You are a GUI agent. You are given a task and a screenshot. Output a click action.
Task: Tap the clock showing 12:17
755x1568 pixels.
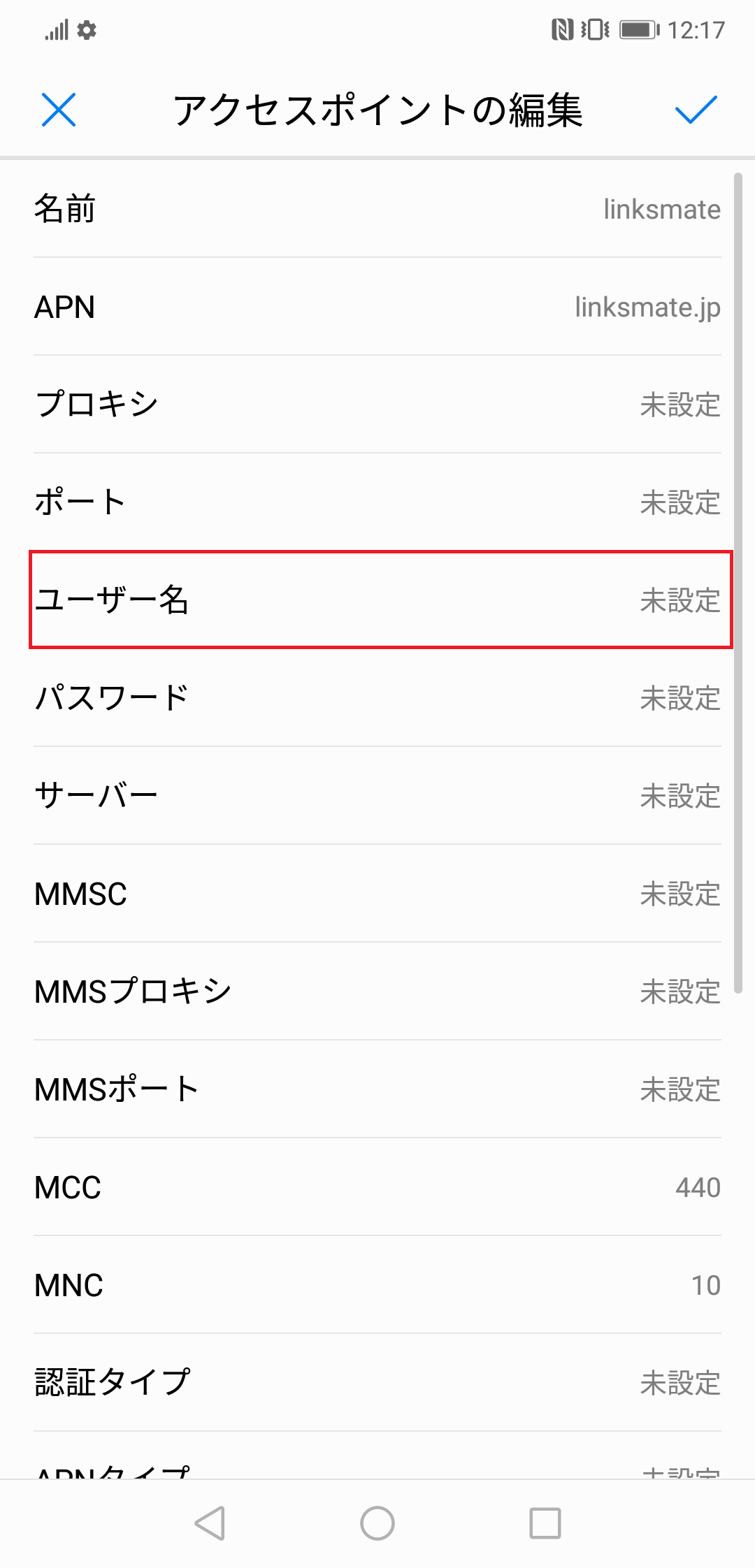tap(697, 30)
